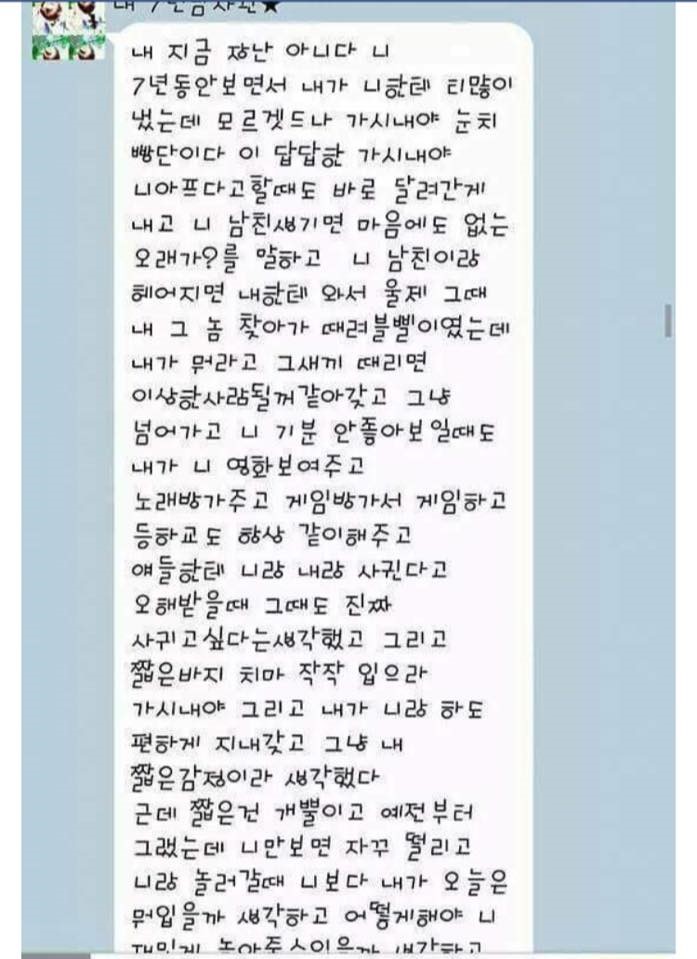This screenshot has height=959, width=697.
Task: Open the sender's profile picture
Action: pos(67,30)
